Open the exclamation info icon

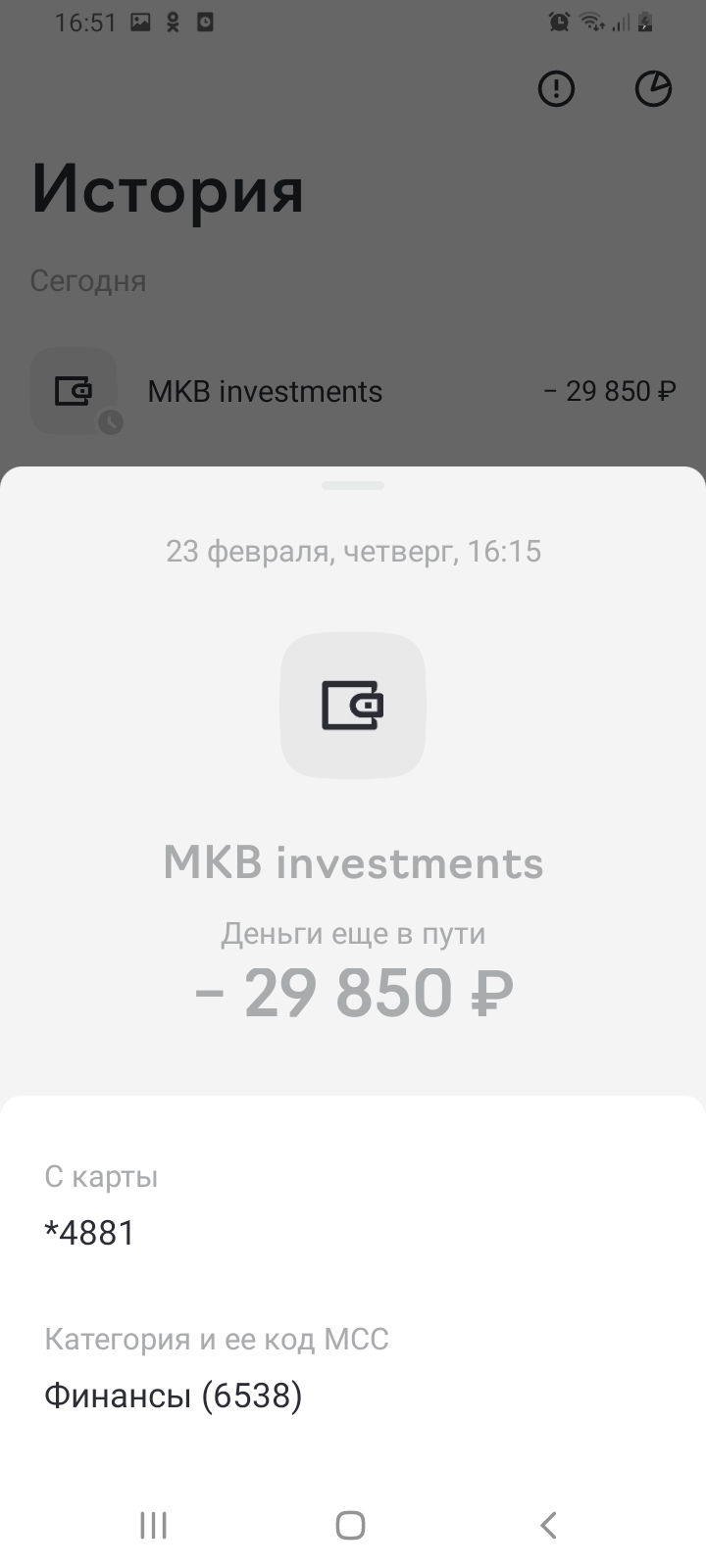click(x=556, y=89)
